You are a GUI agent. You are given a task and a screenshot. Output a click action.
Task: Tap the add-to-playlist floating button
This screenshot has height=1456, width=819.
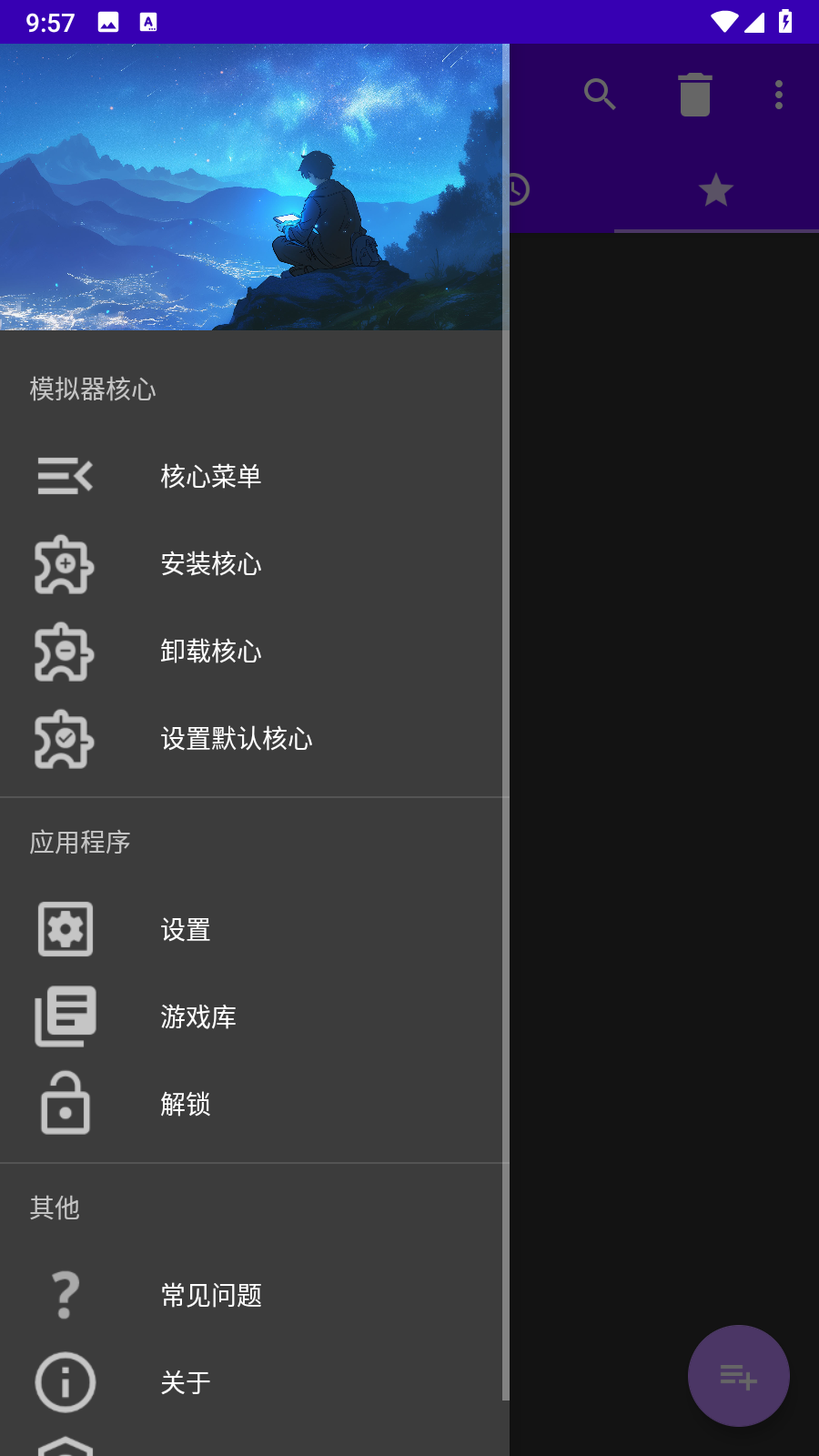point(739,1376)
